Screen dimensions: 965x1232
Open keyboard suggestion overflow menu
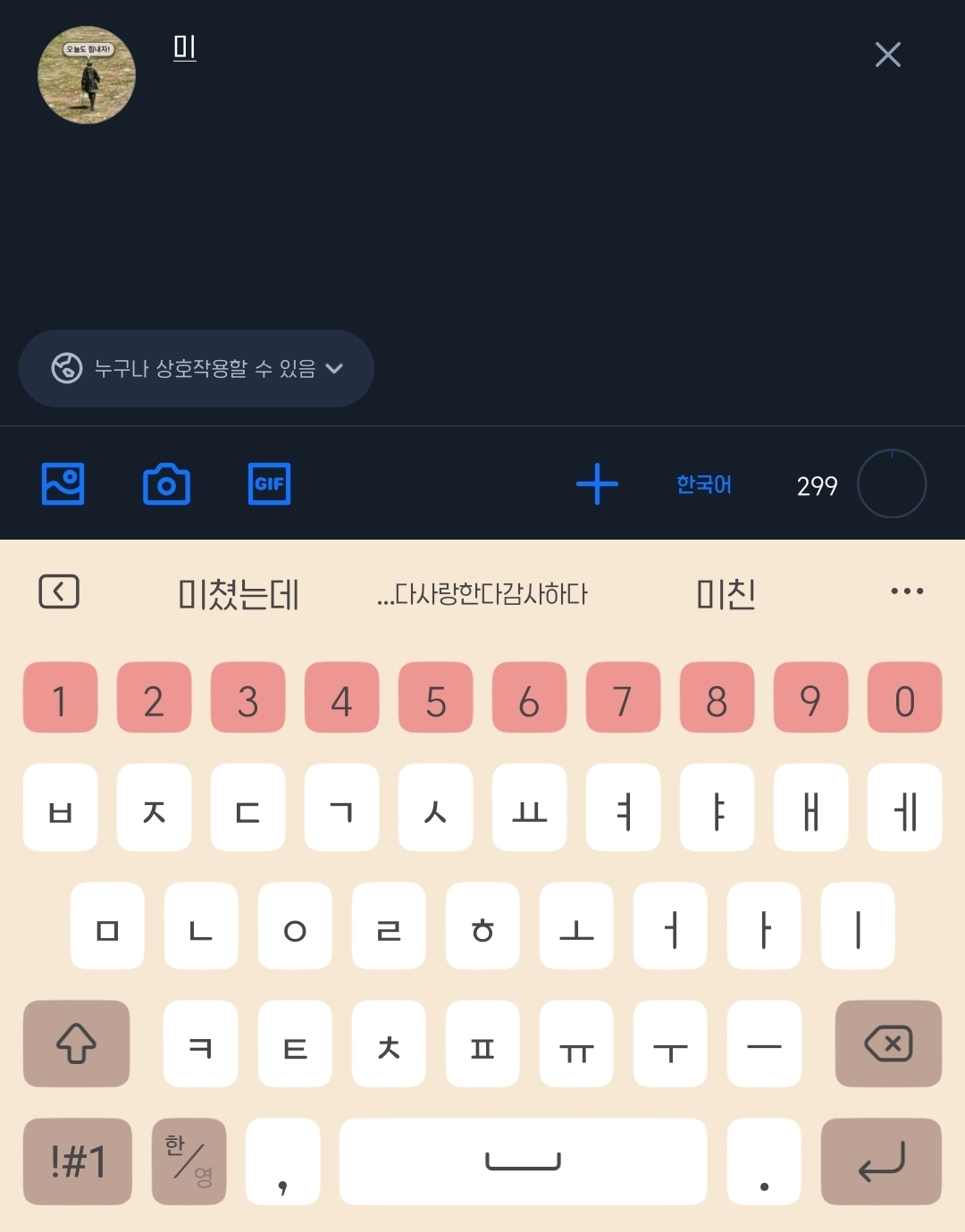pyautogui.click(x=907, y=591)
